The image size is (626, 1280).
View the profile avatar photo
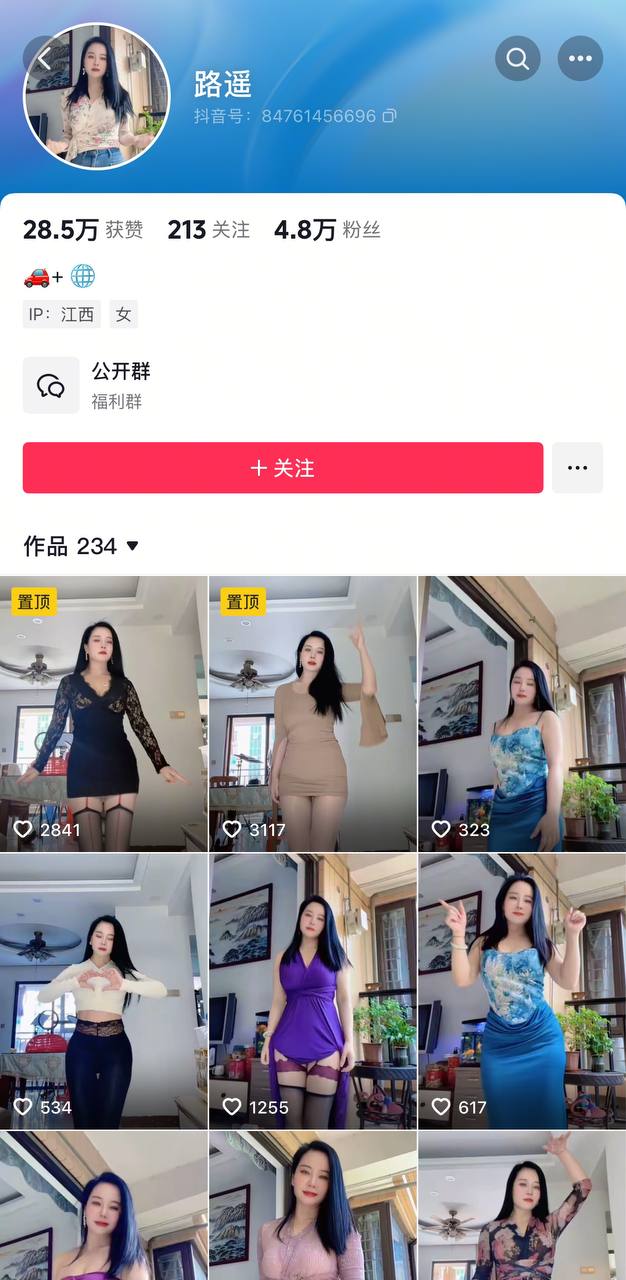coord(97,97)
